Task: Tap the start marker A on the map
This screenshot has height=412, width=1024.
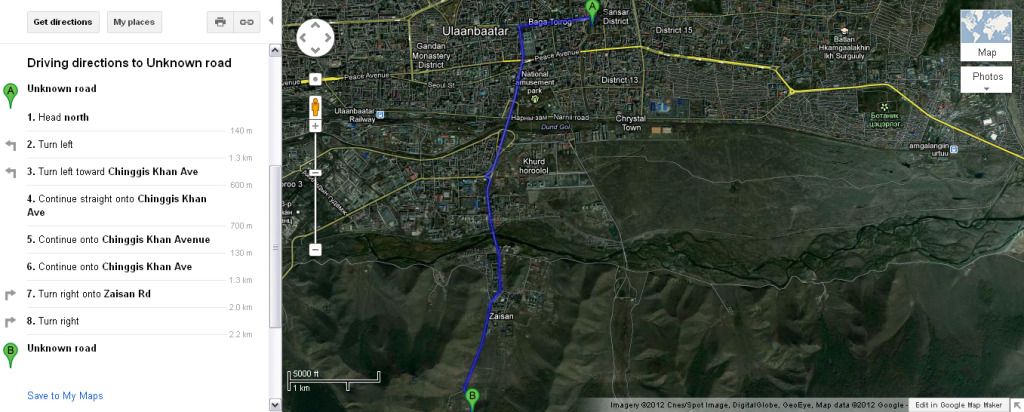Action: (x=591, y=11)
